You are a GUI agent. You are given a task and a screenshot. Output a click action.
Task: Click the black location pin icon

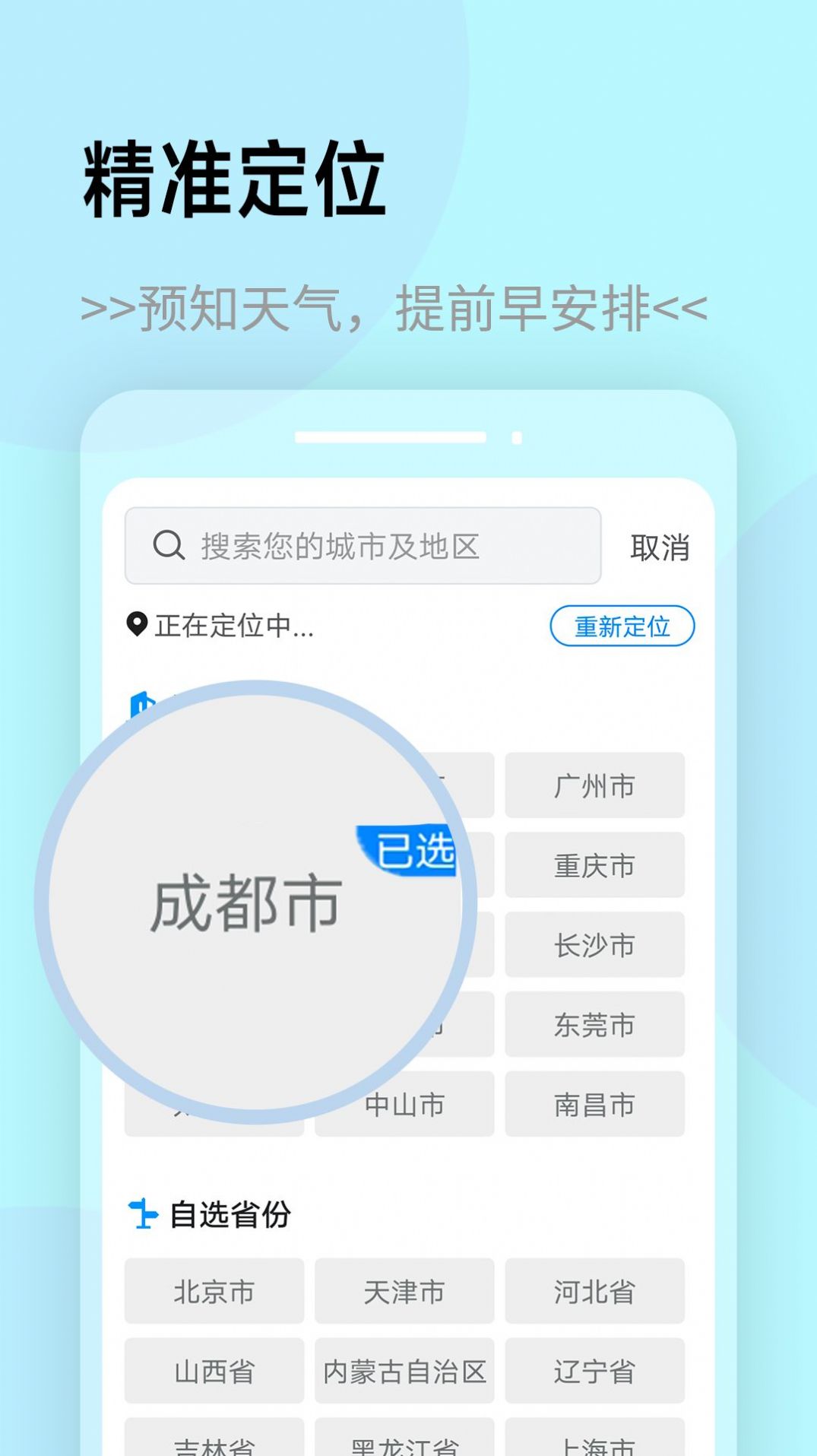tap(138, 626)
